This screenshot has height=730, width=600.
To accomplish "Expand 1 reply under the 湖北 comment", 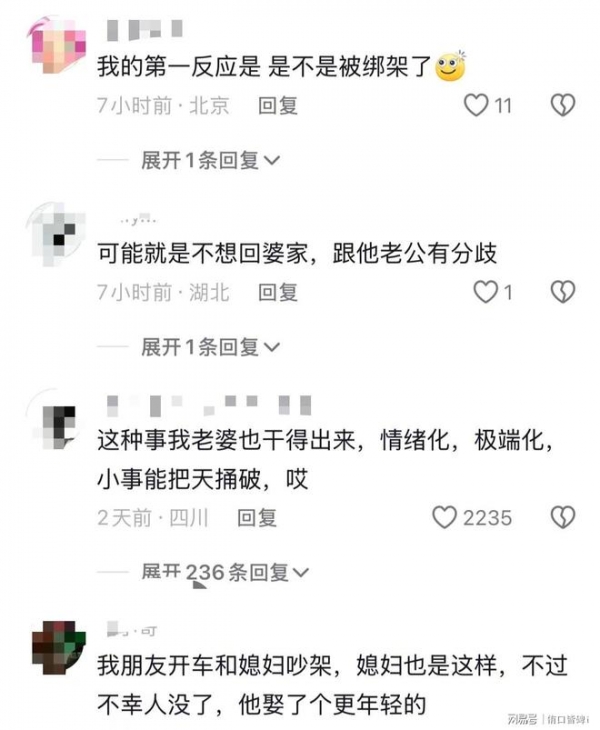I will pyautogui.click(x=210, y=347).
